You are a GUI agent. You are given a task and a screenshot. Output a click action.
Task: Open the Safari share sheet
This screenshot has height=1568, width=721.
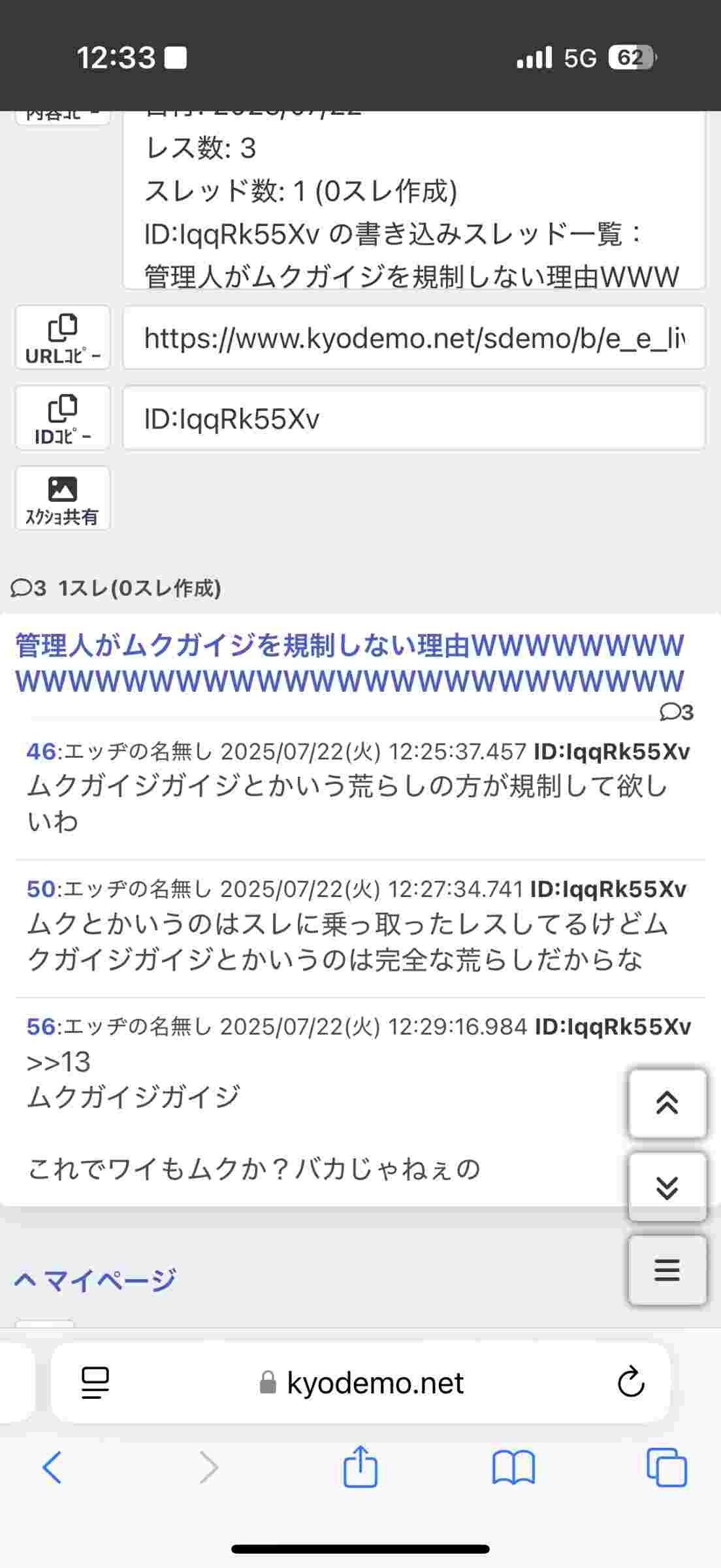tap(360, 1467)
